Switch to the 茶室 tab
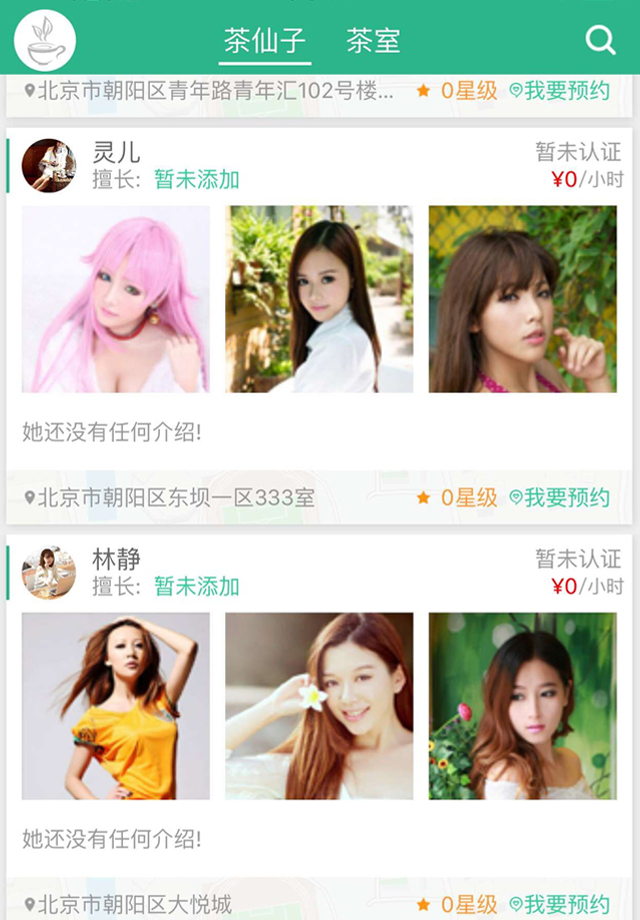The height and width of the screenshot is (920, 640). point(373,41)
